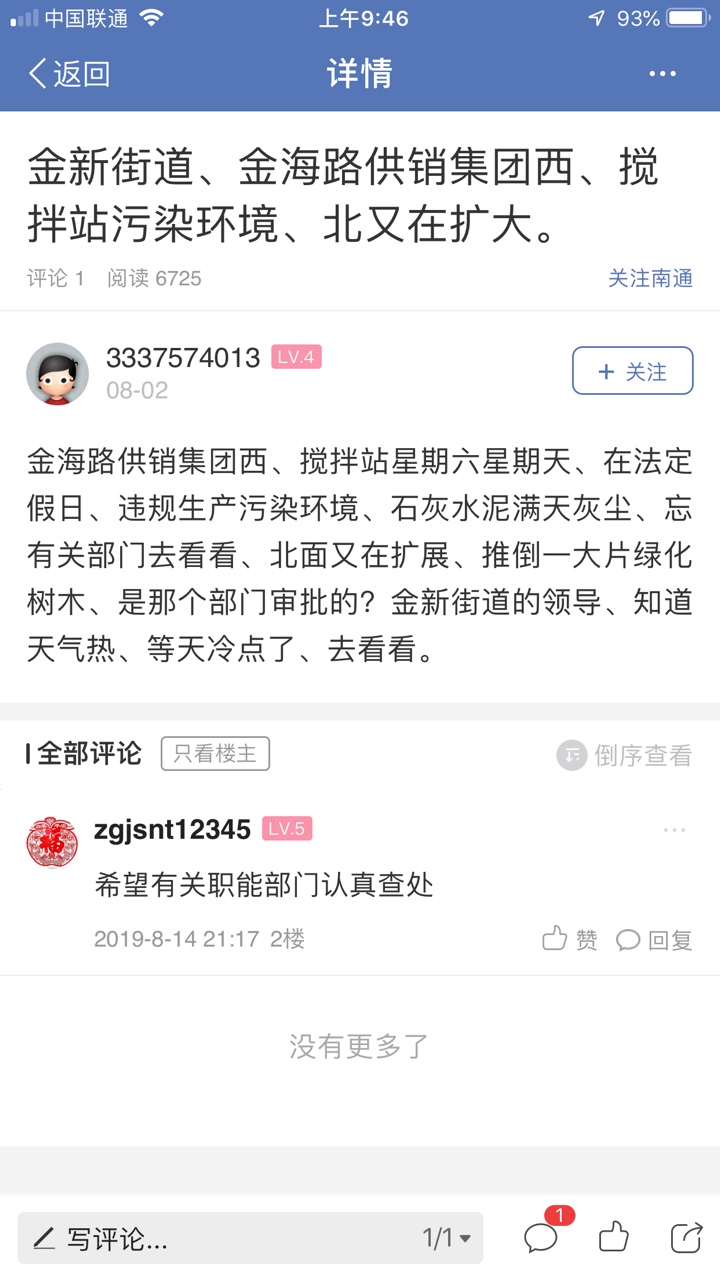Open zgjsnt12345's profile avatar
The width and height of the screenshot is (720, 1280).
[52, 842]
